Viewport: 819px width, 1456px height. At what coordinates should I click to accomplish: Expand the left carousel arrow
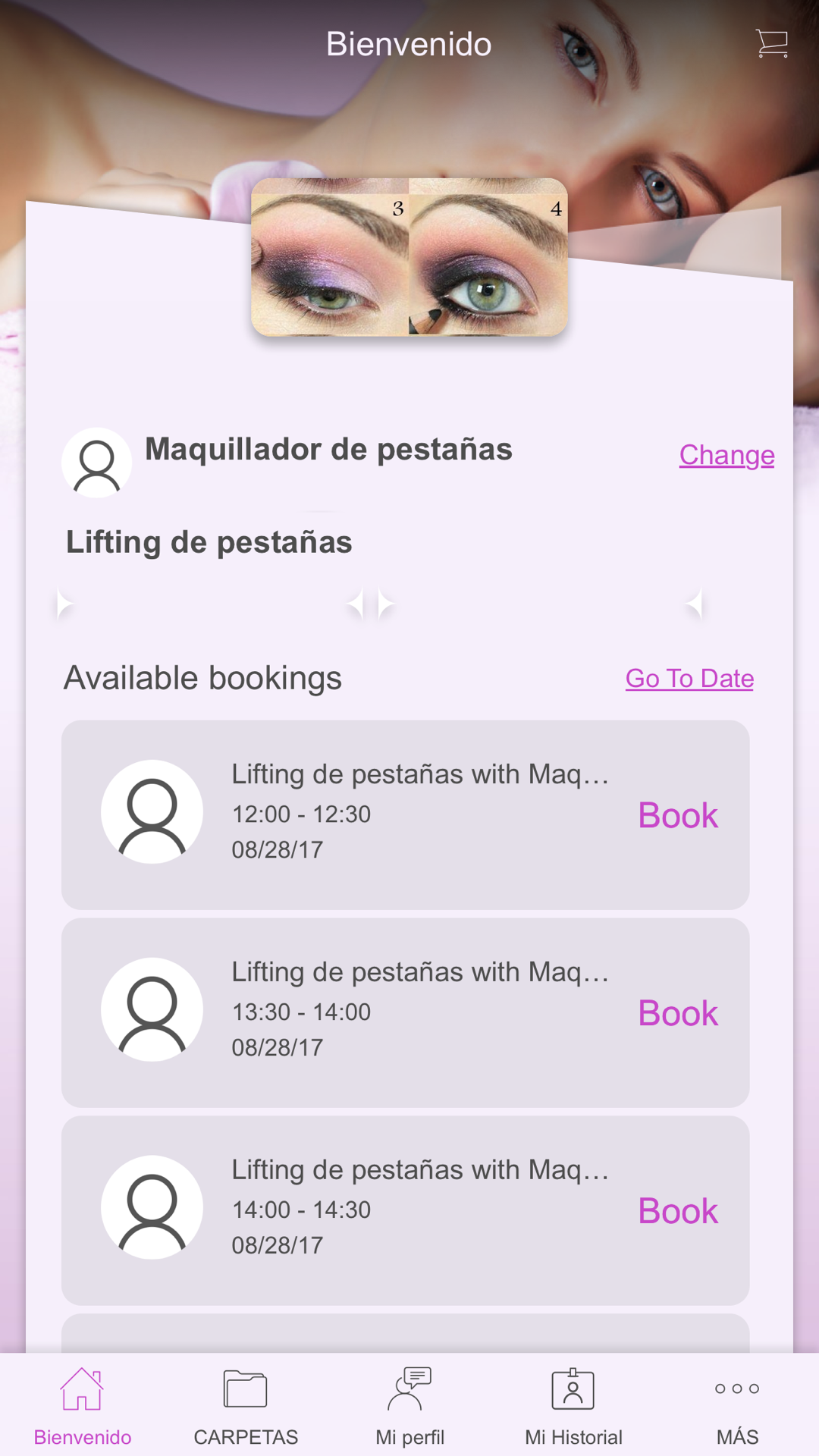64,602
